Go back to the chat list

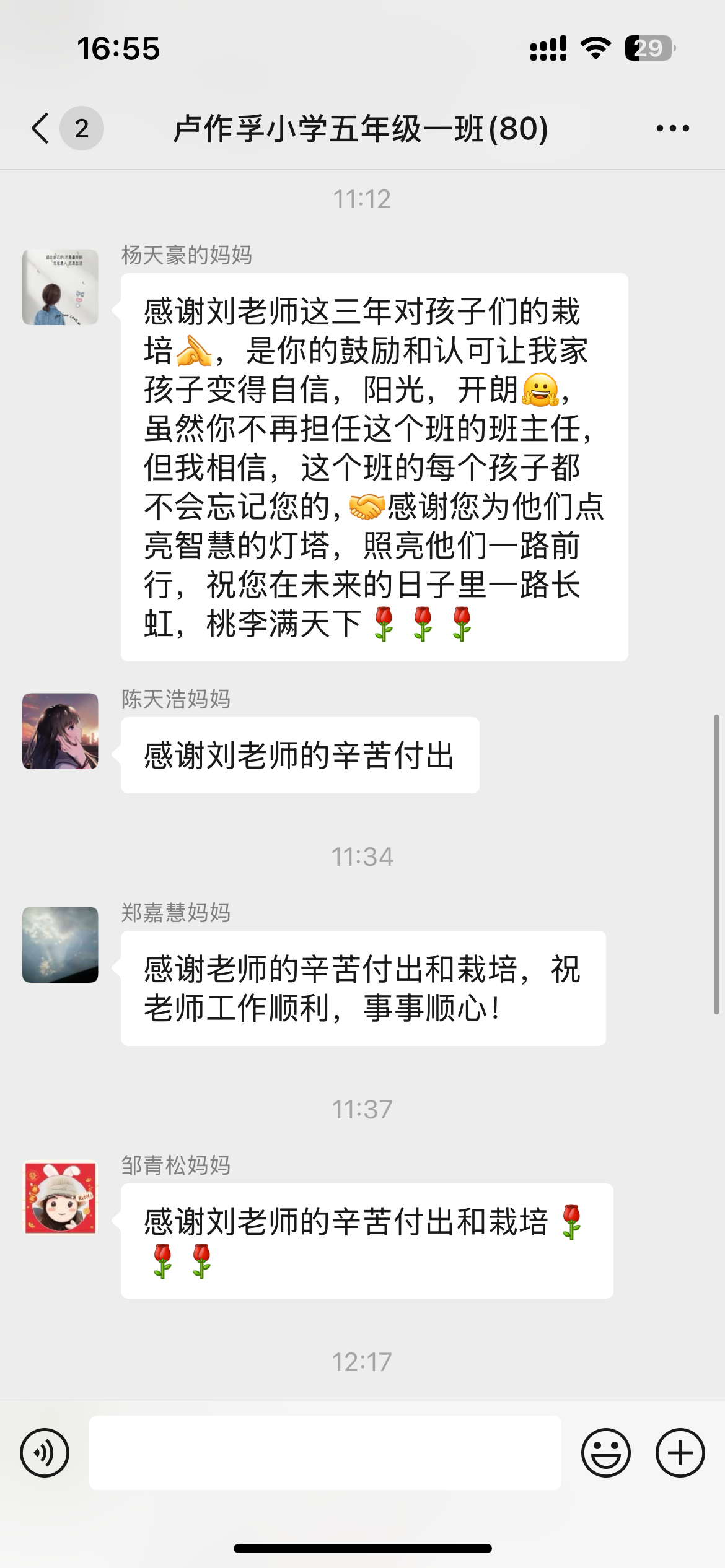(x=41, y=129)
